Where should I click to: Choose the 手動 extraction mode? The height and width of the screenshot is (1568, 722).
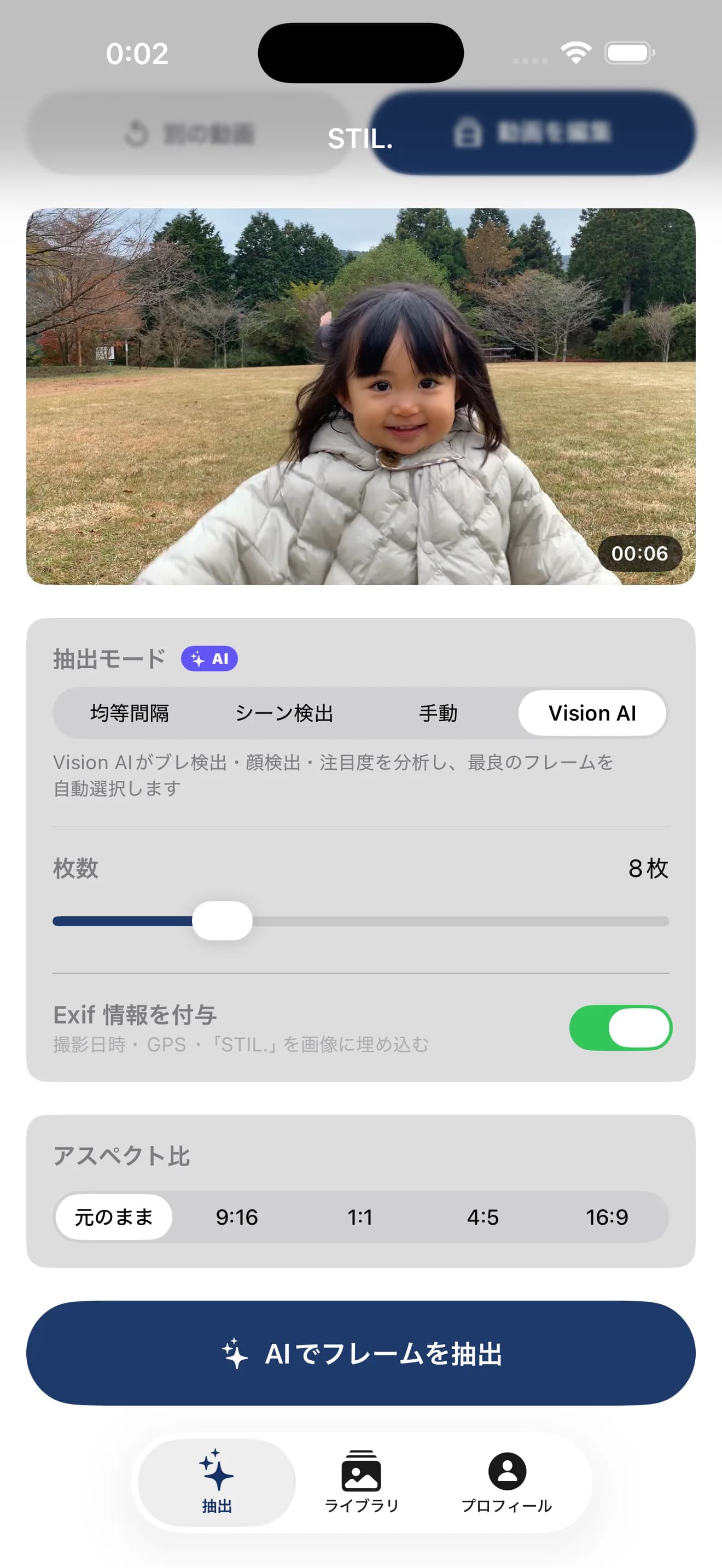438,713
